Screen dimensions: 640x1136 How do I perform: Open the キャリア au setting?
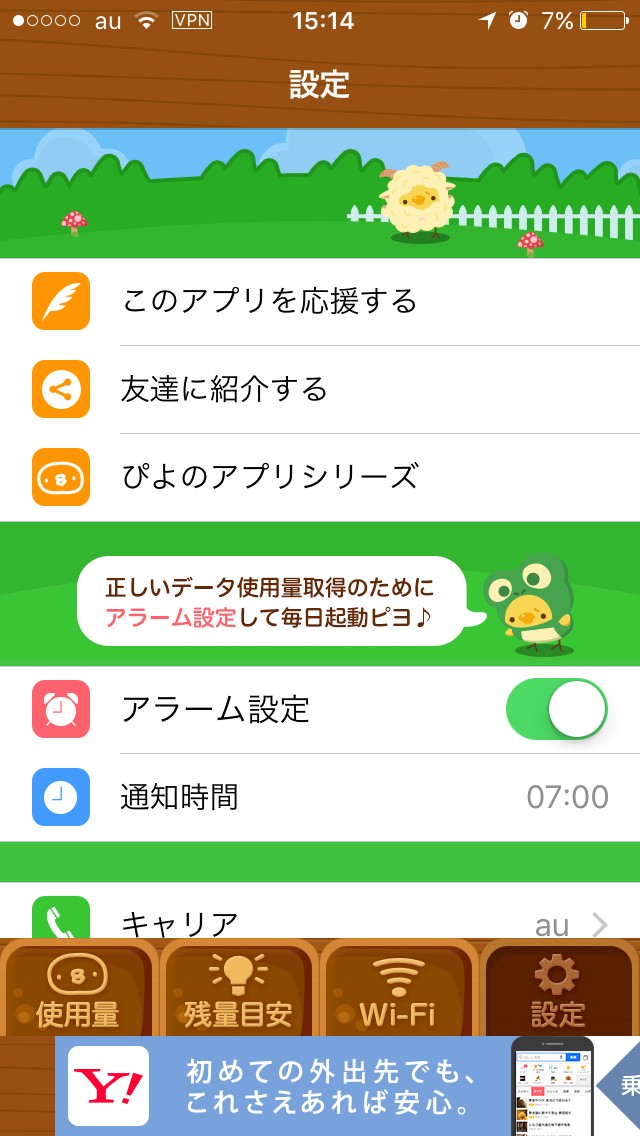tap(320, 920)
